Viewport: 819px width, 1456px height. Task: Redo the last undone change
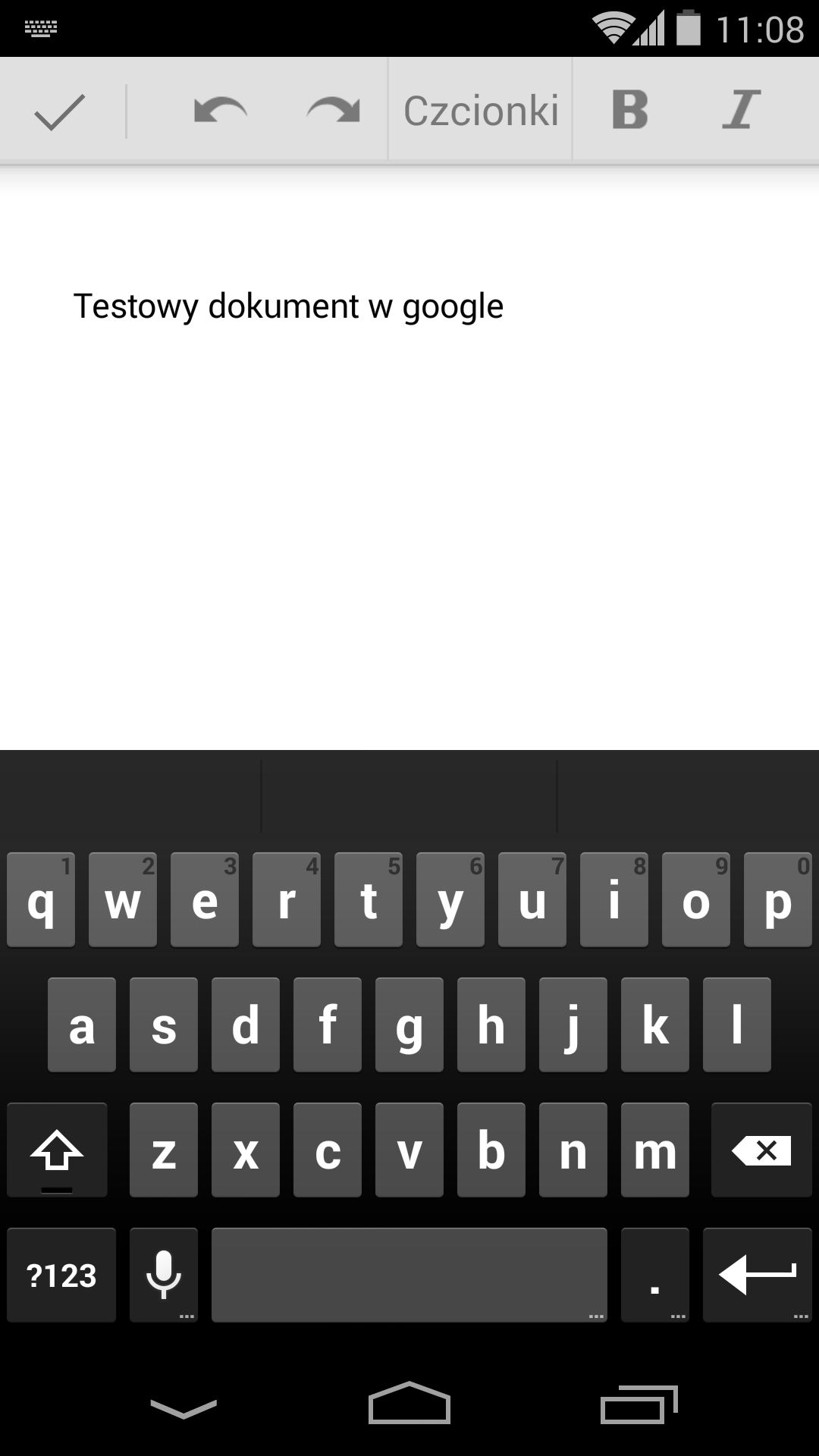click(334, 111)
